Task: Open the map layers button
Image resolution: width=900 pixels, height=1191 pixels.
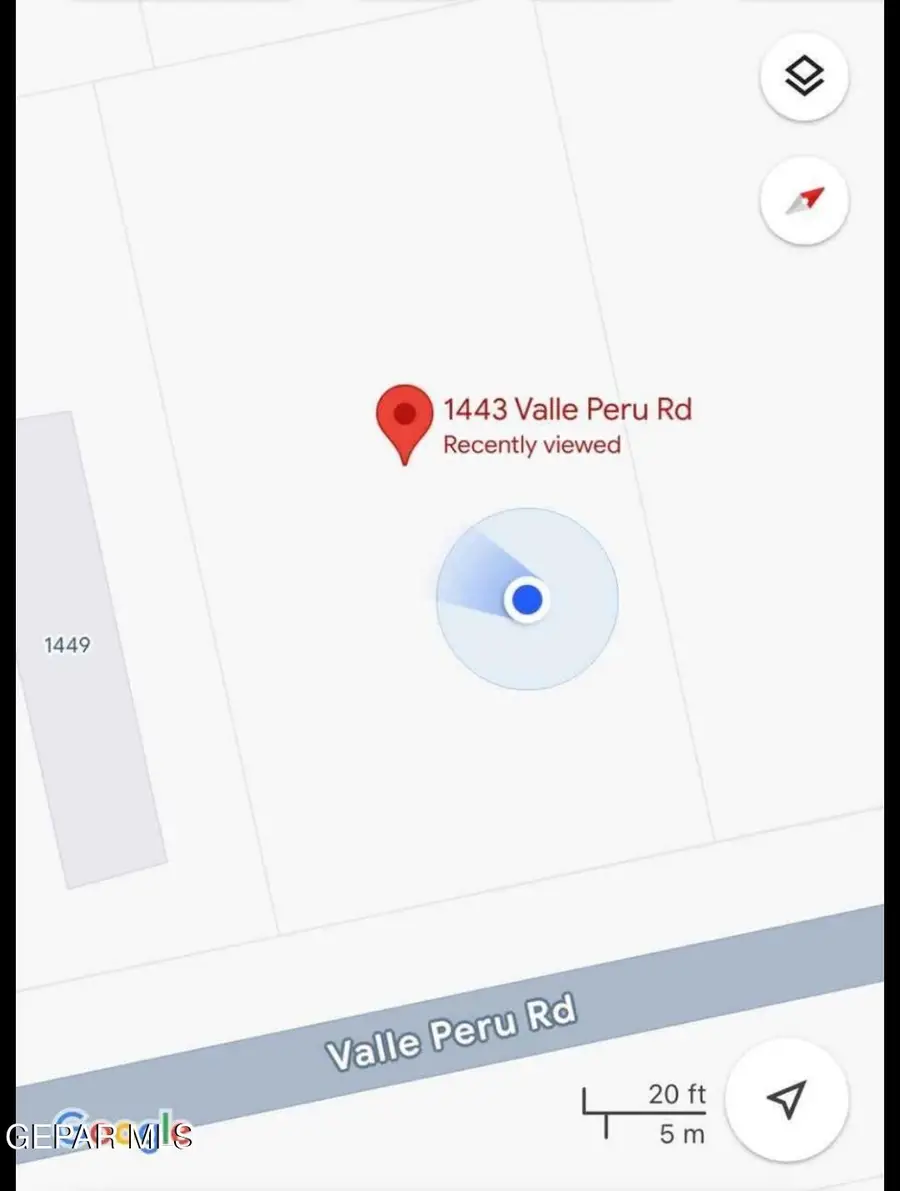Action: point(804,77)
